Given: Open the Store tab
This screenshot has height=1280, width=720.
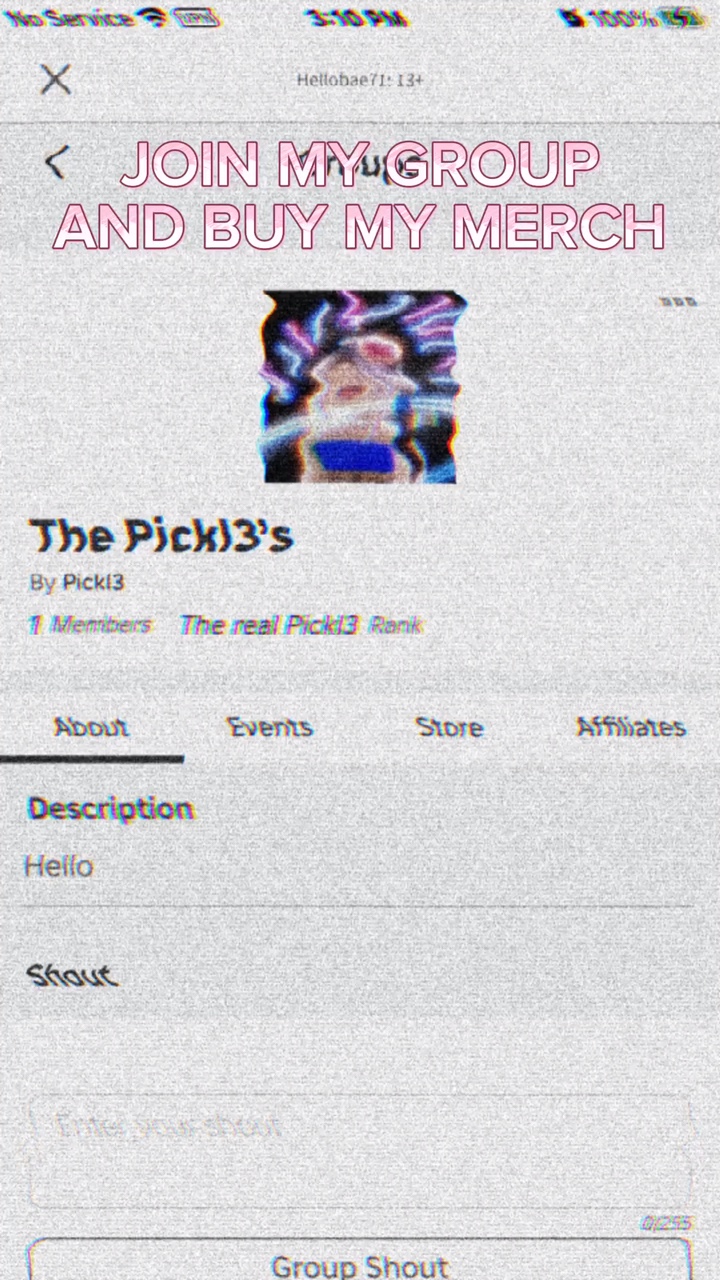Looking at the screenshot, I should [x=449, y=728].
